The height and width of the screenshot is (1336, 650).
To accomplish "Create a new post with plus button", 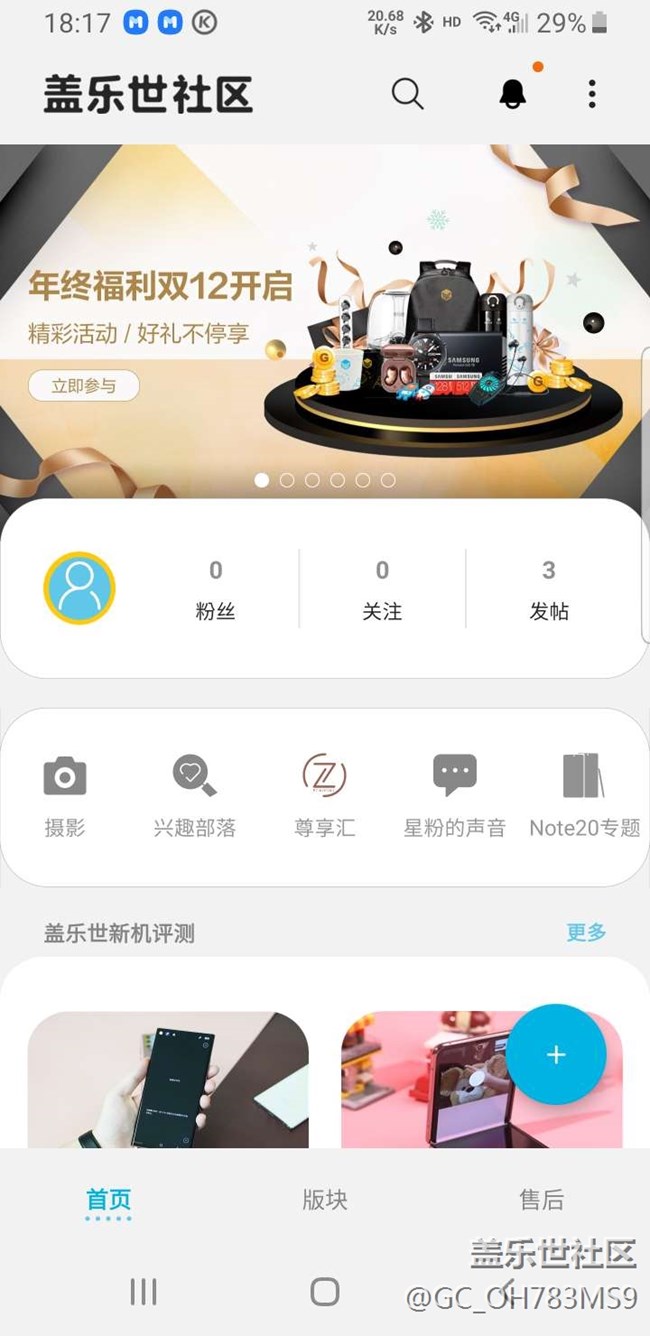I will 556,1055.
